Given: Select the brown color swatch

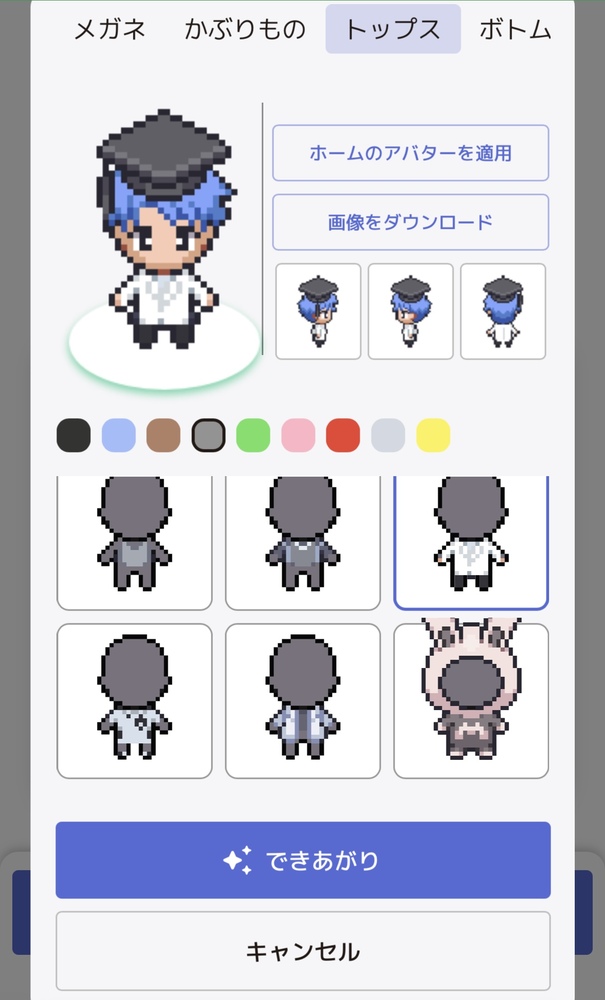Looking at the screenshot, I should (x=163, y=435).
